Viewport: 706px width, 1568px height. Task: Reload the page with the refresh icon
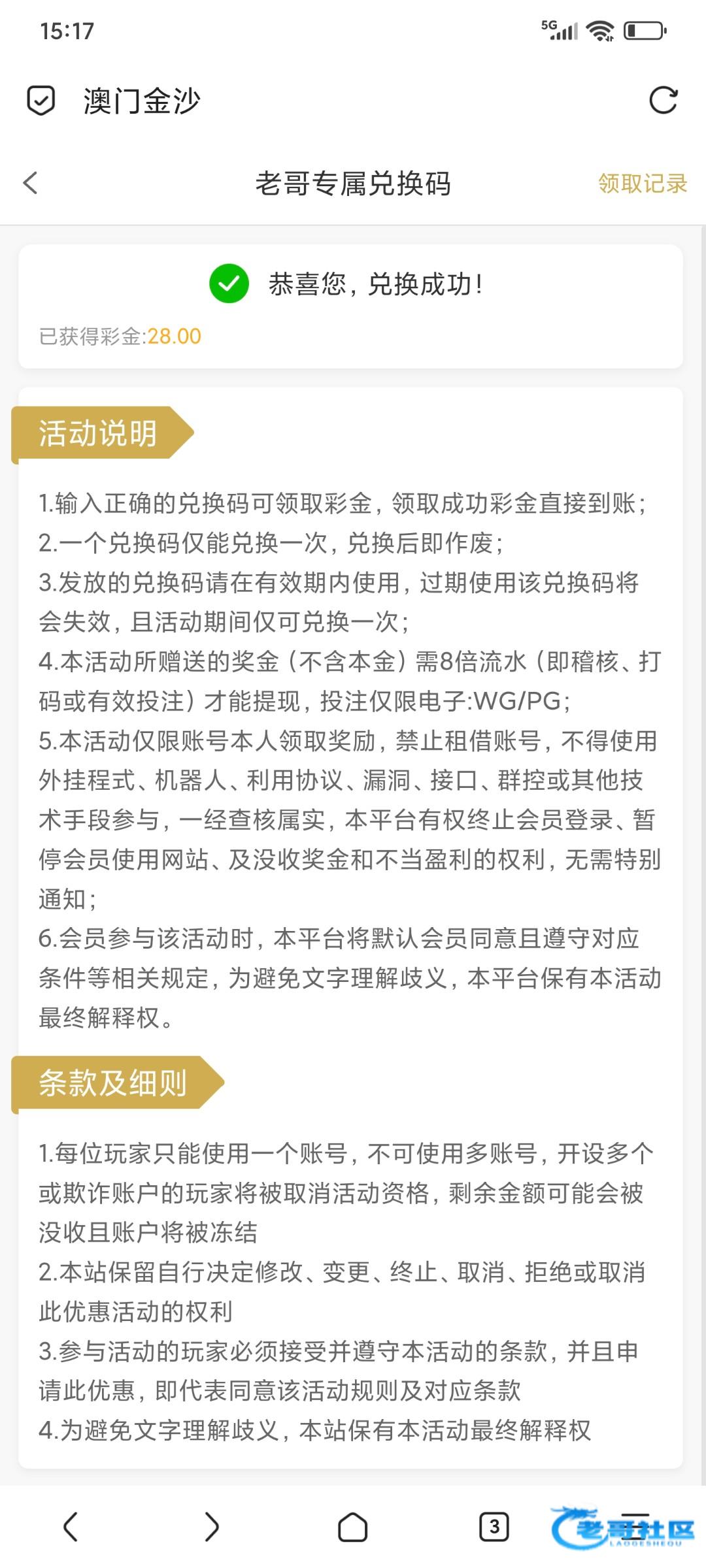point(663,101)
